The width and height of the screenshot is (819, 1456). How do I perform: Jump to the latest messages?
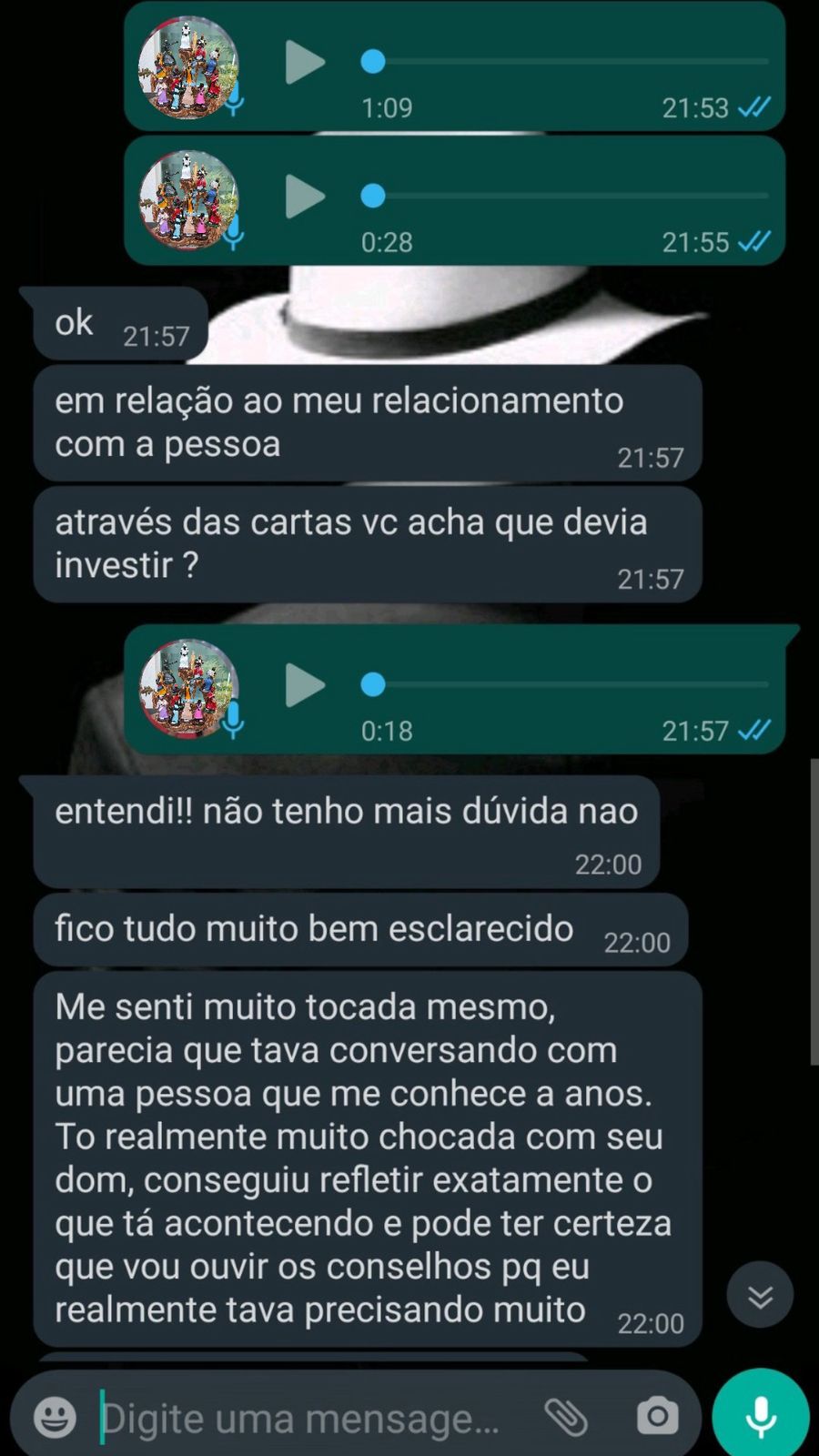coord(760,1295)
